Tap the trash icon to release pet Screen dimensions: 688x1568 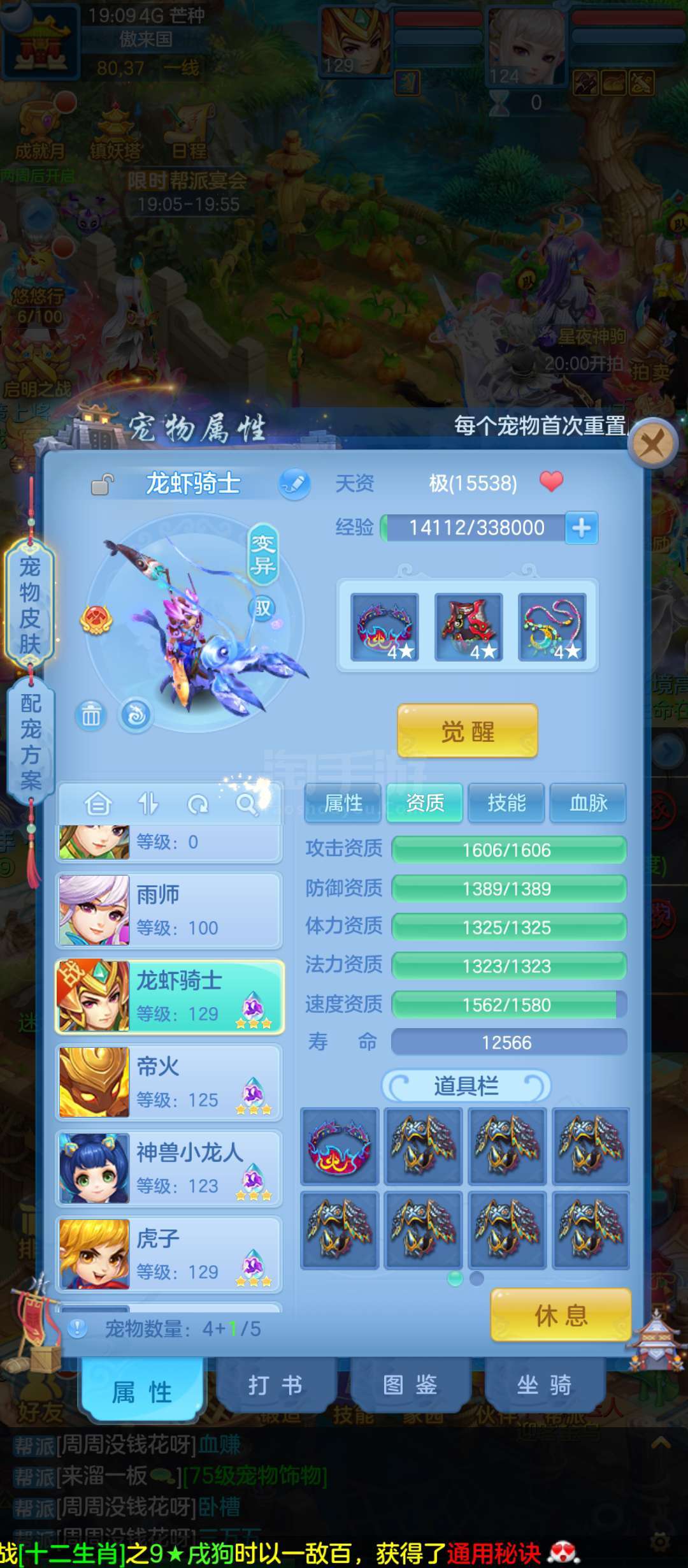click(91, 715)
